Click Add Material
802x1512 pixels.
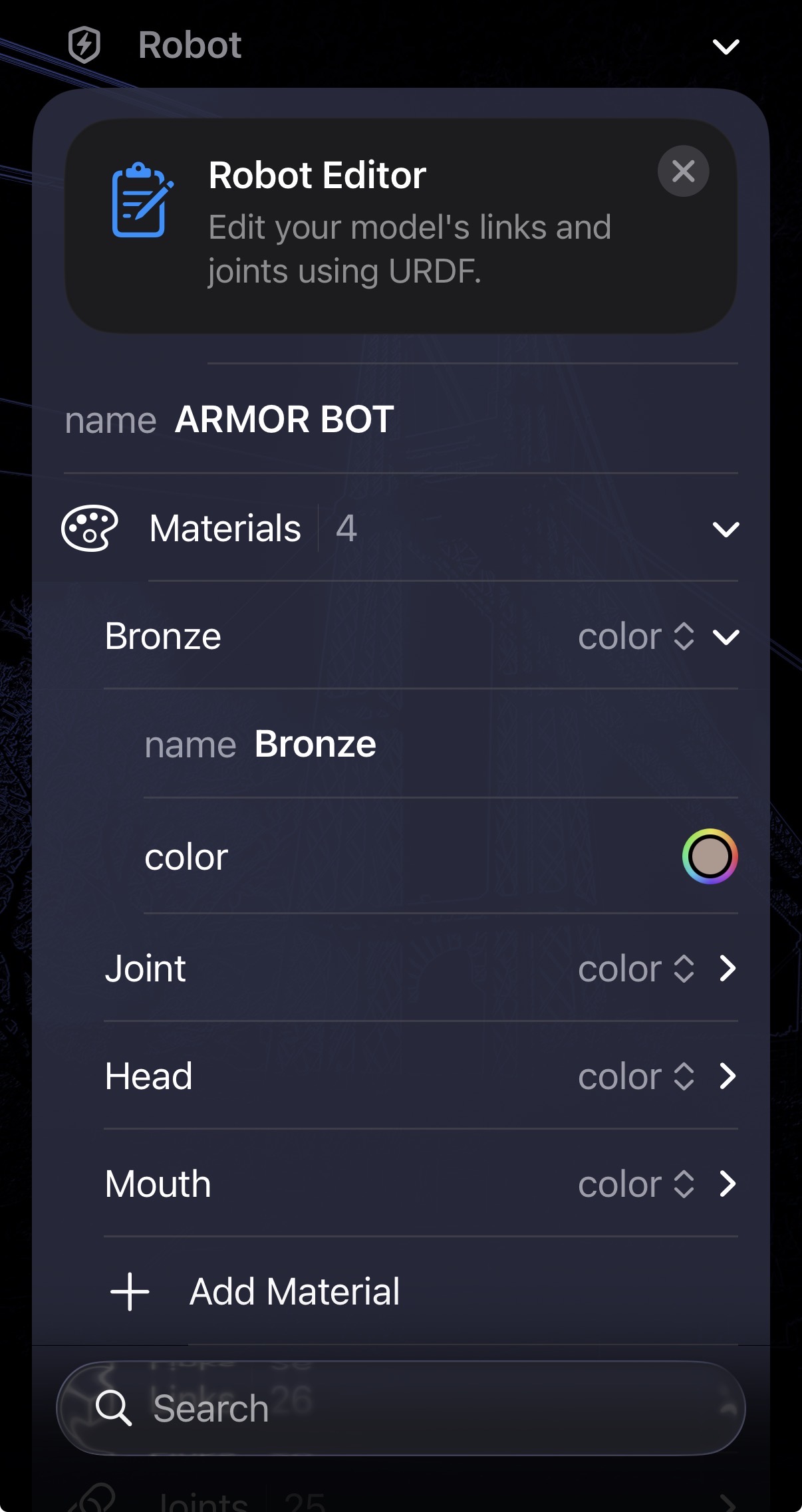[x=294, y=1291]
